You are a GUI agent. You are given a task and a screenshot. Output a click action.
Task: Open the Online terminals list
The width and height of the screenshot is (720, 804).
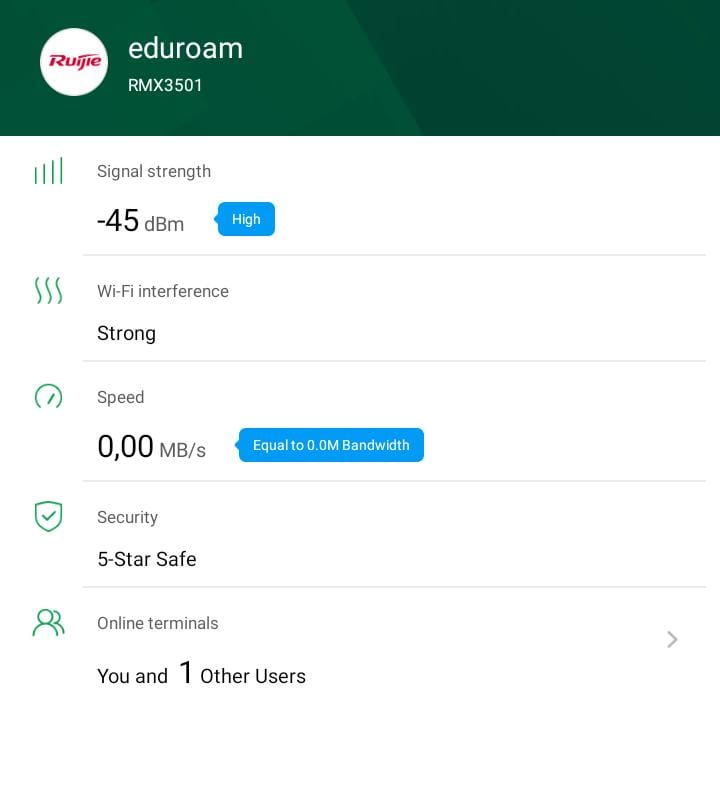coord(671,639)
